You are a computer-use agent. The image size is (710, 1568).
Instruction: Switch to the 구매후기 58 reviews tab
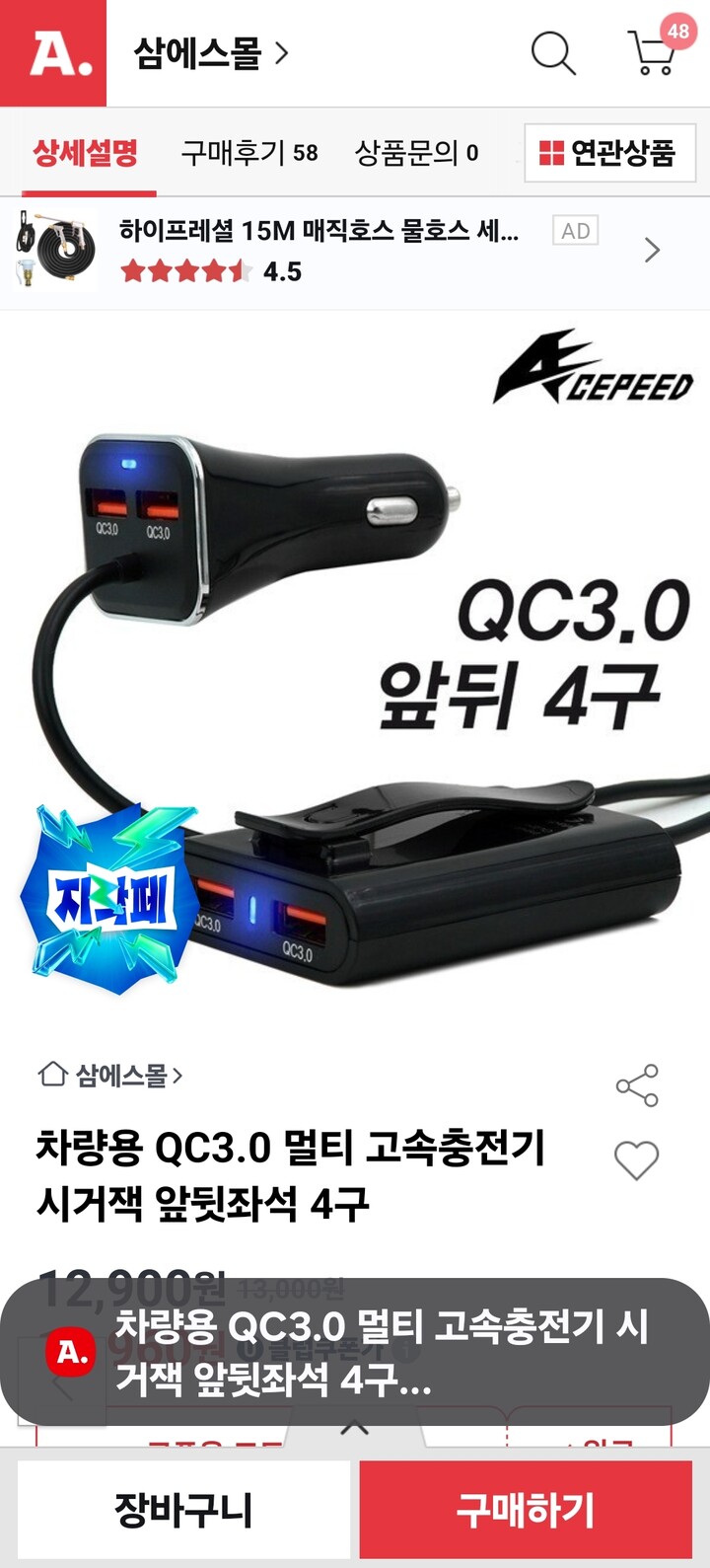click(248, 151)
